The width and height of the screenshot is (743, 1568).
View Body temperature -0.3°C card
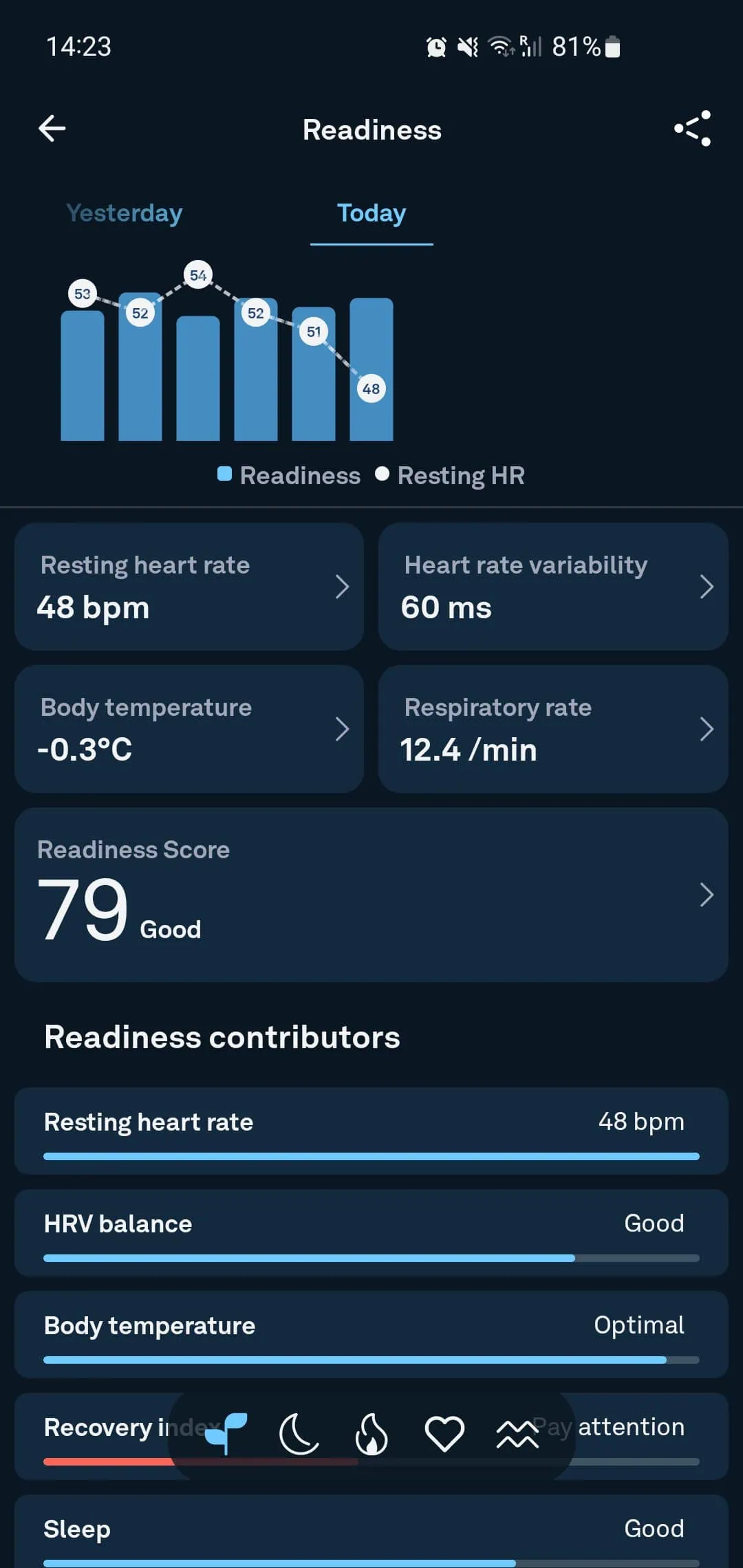click(189, 729)
